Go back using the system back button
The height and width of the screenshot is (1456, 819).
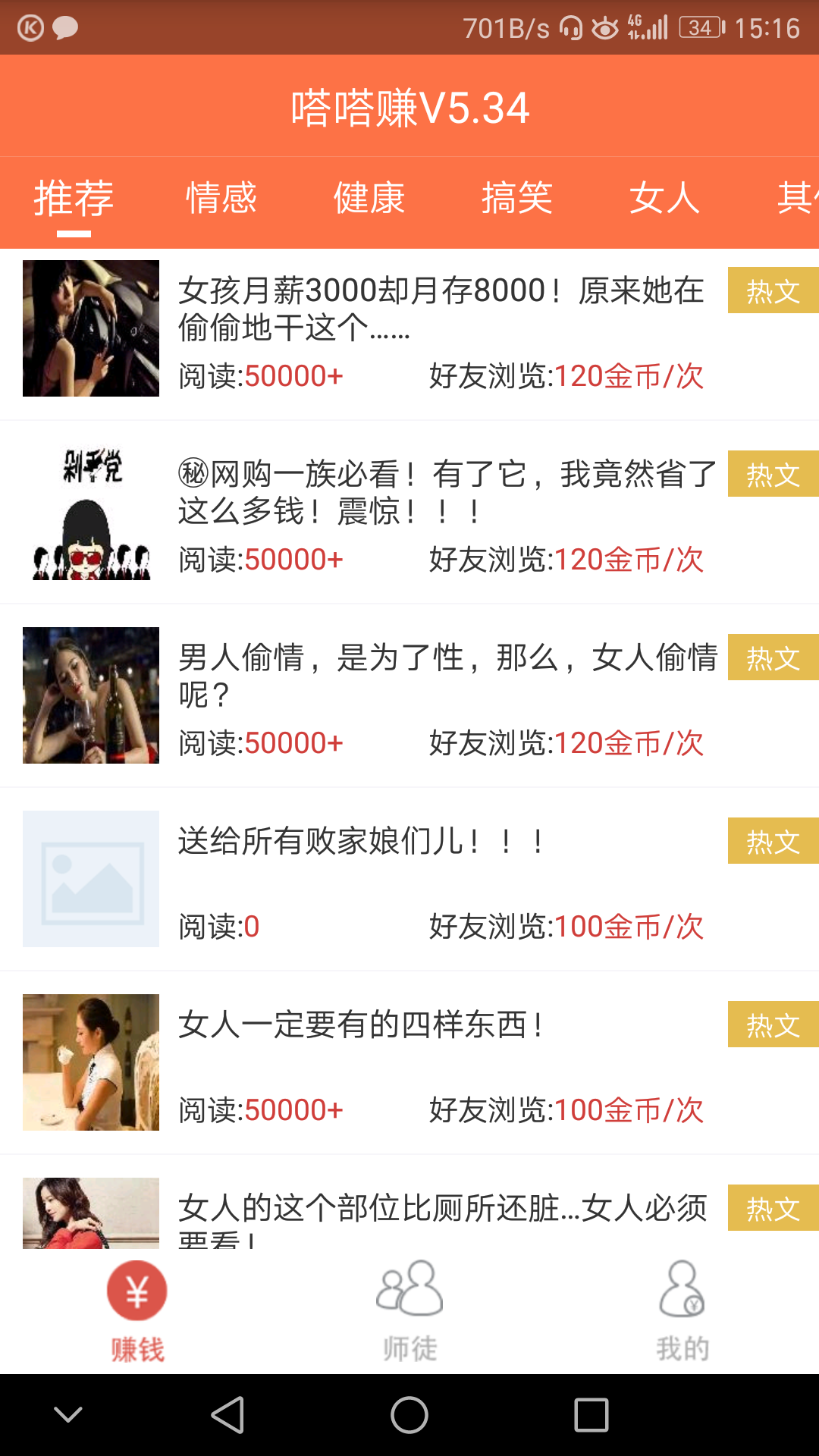[x=227, y=1415]
